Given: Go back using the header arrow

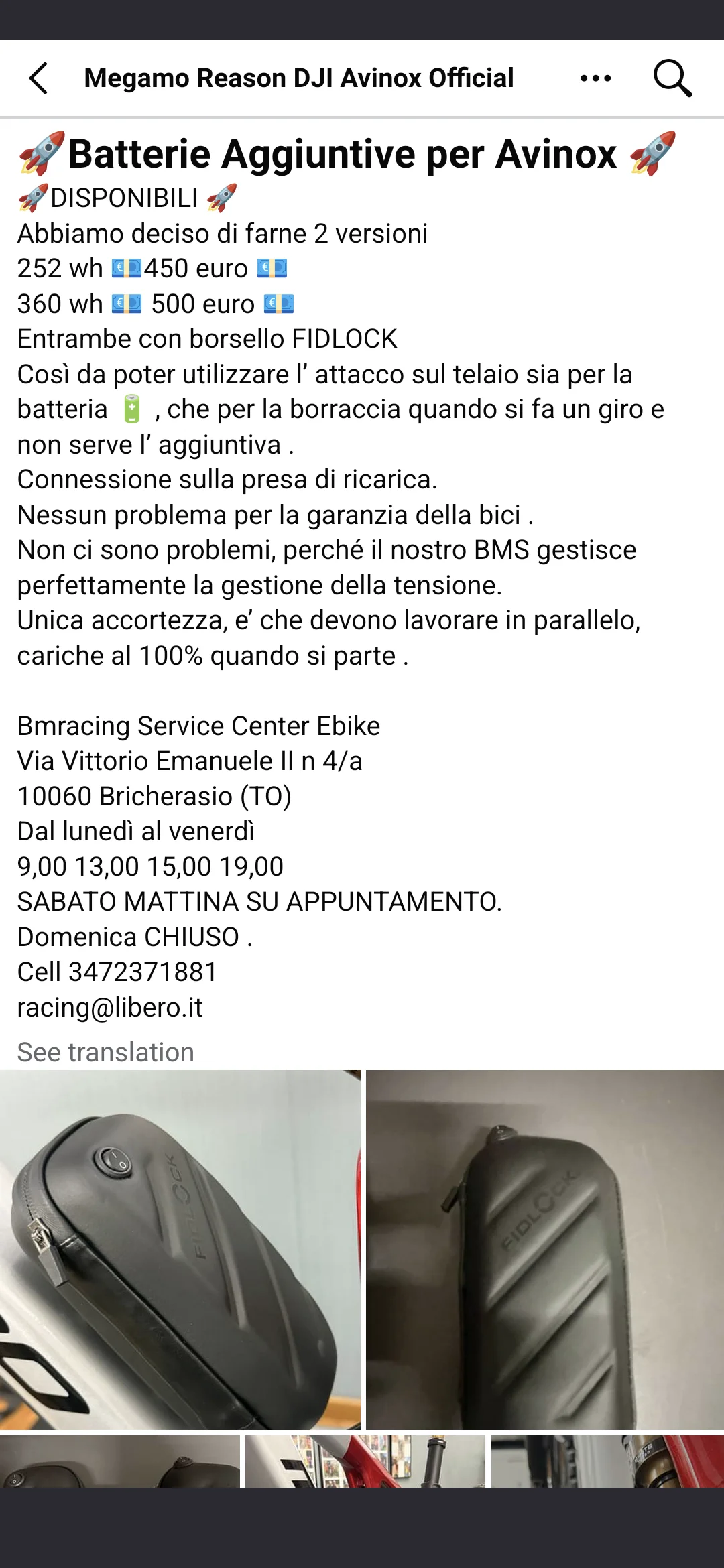Looking at the screenshot, I should pos(39,78).
